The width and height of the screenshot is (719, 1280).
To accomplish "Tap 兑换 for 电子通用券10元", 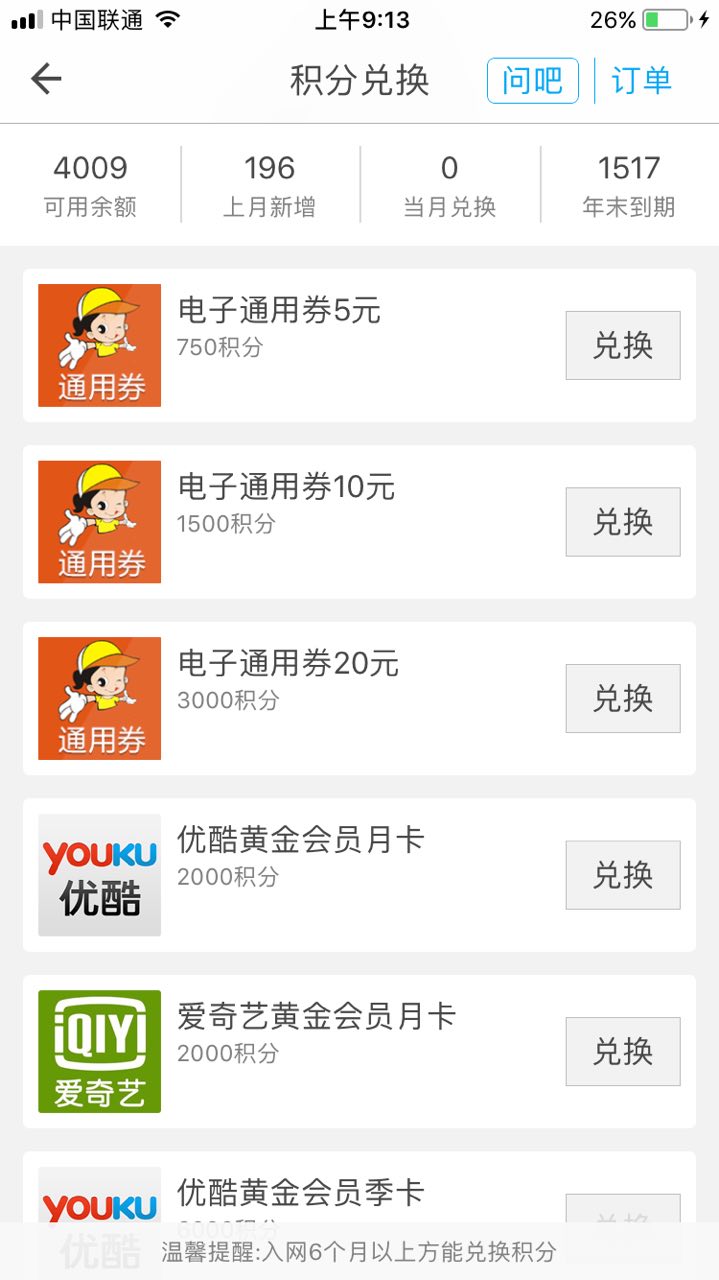I will 622,522.
